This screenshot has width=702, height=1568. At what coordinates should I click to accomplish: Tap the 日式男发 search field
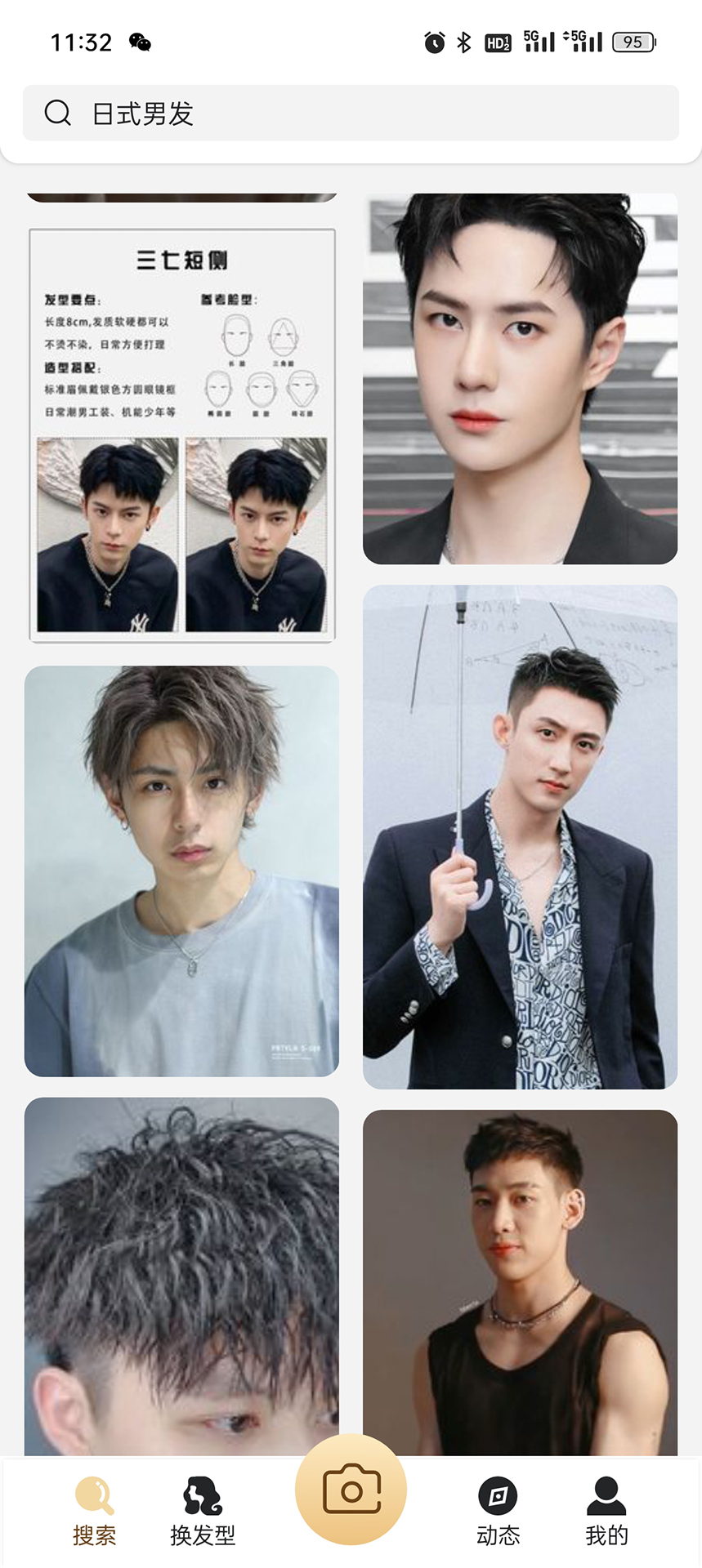(368, 113)
